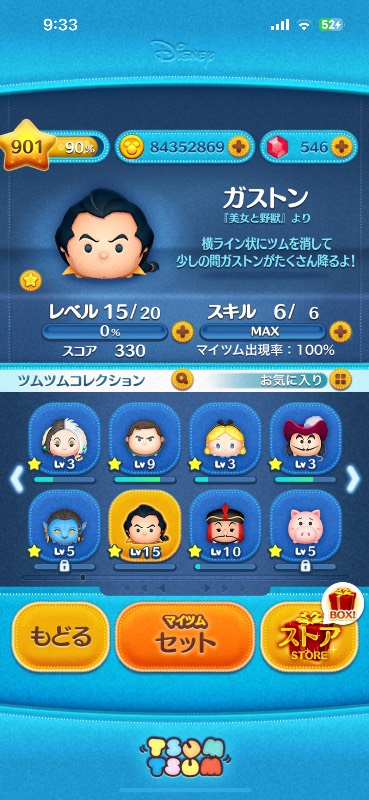Select the blue-faced Lv5 Tsum

click(x=64, y=526)
